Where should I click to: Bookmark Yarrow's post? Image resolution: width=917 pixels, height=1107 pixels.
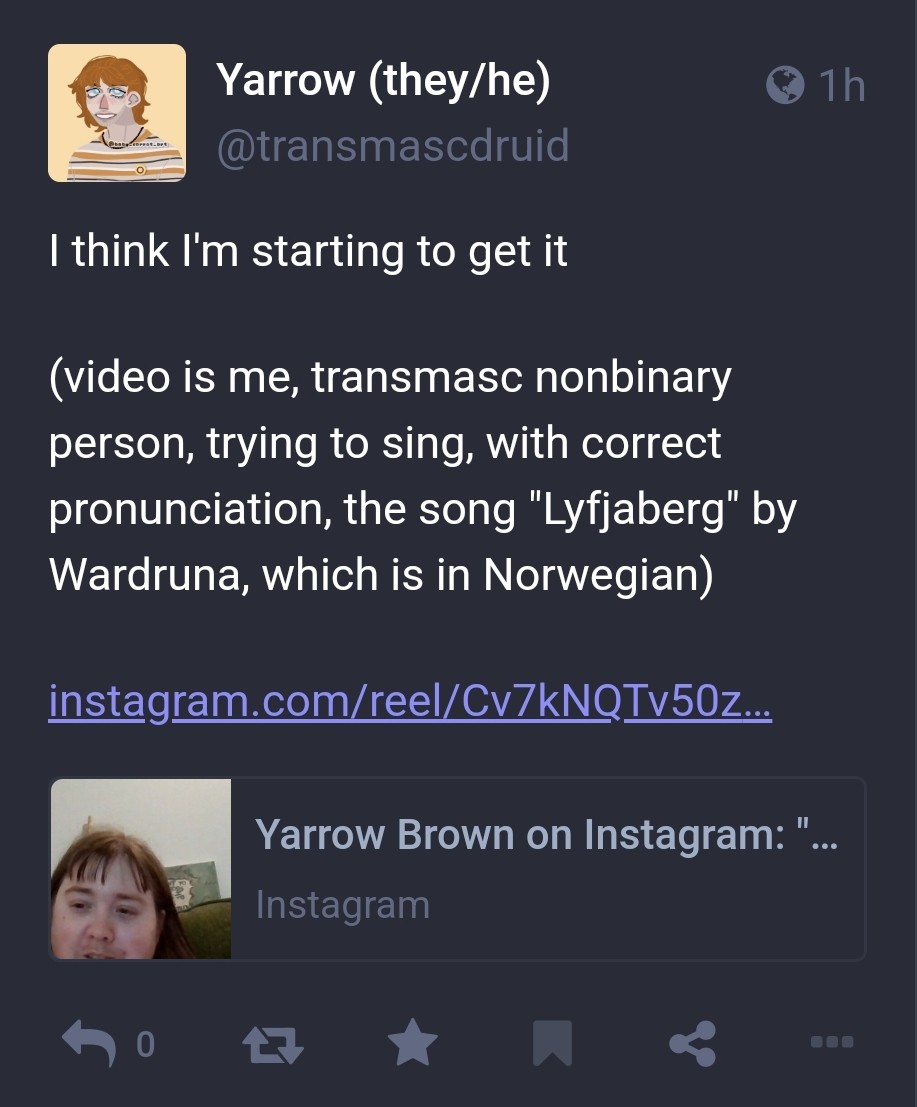[x=552, y=1043]
